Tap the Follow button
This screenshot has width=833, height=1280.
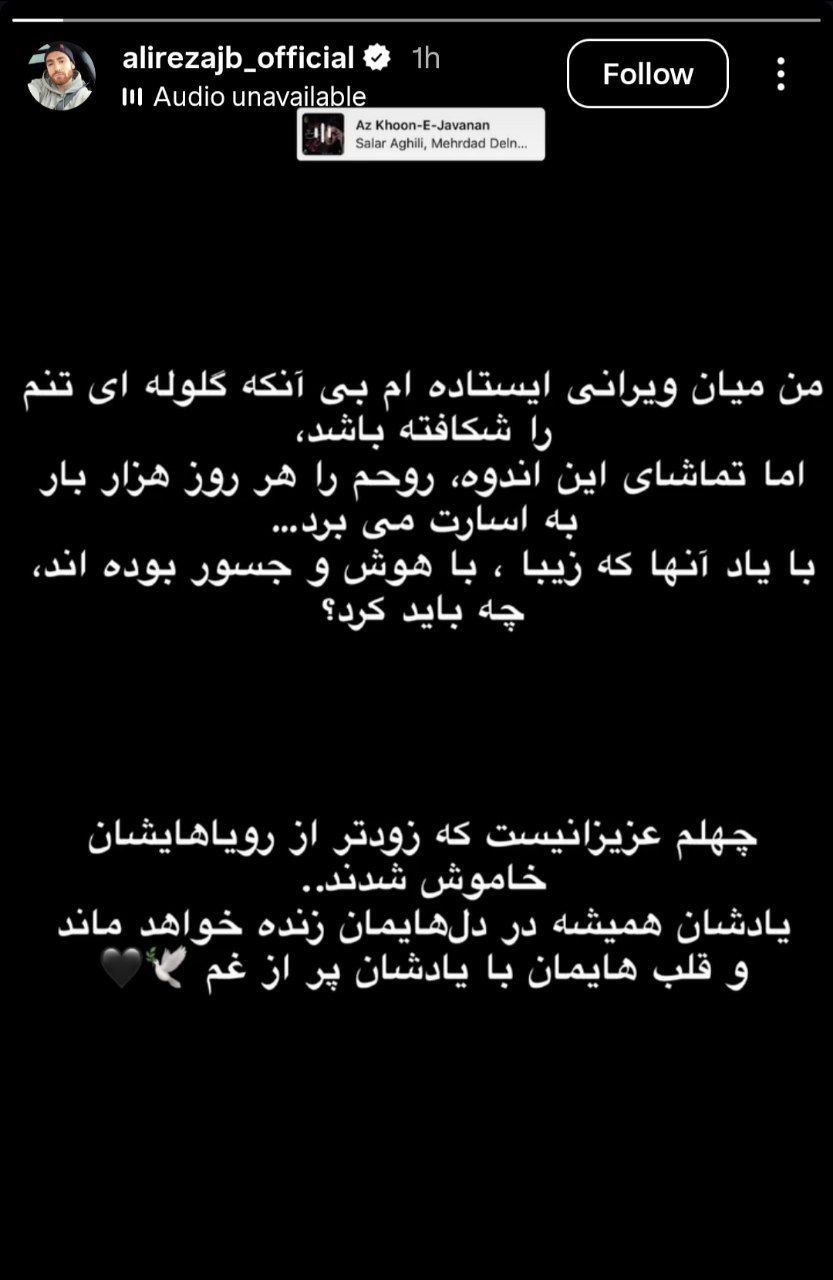648,73
